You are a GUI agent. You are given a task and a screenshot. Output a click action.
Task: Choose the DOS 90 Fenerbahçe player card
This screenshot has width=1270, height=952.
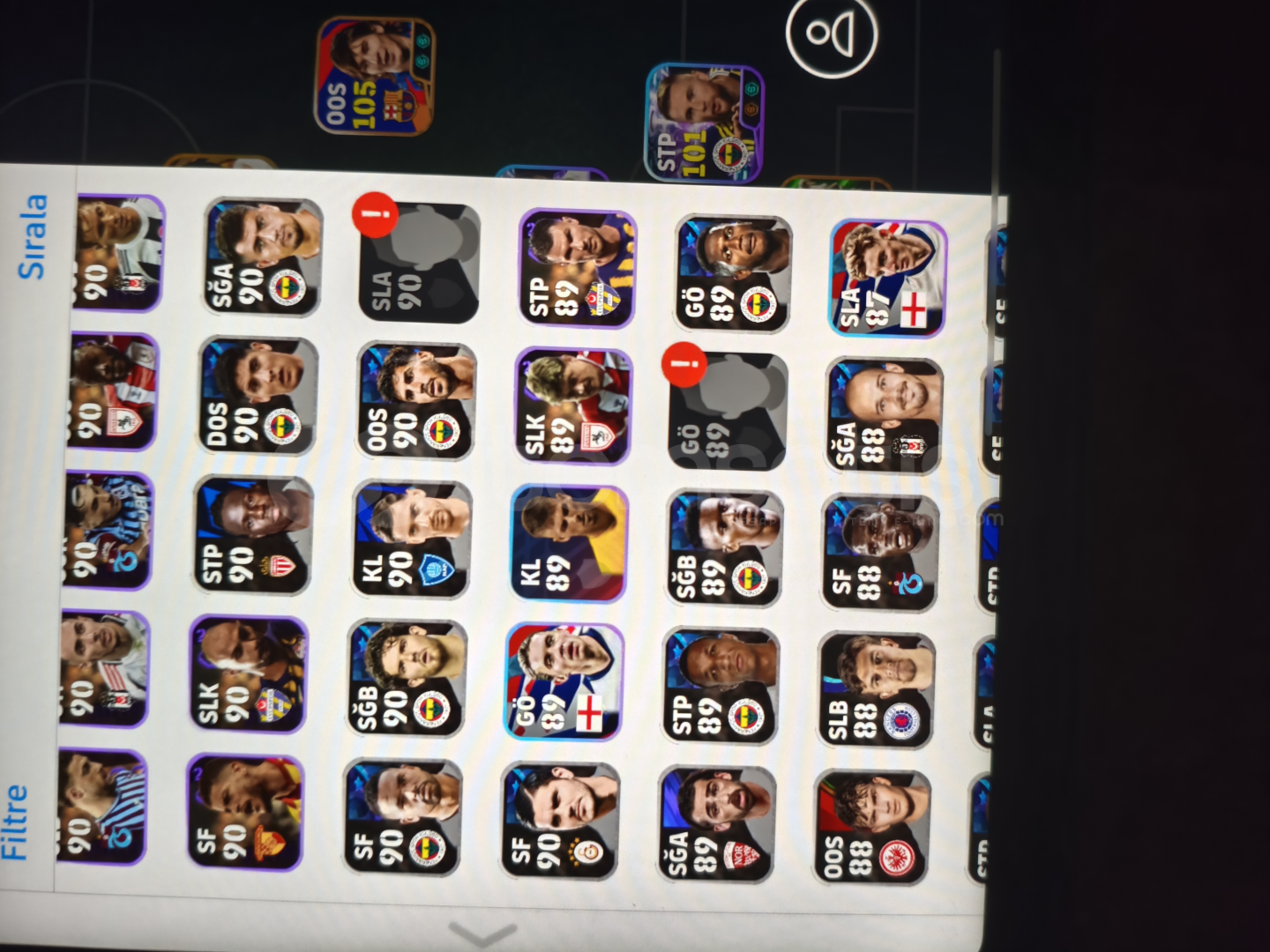coord(258,396)
